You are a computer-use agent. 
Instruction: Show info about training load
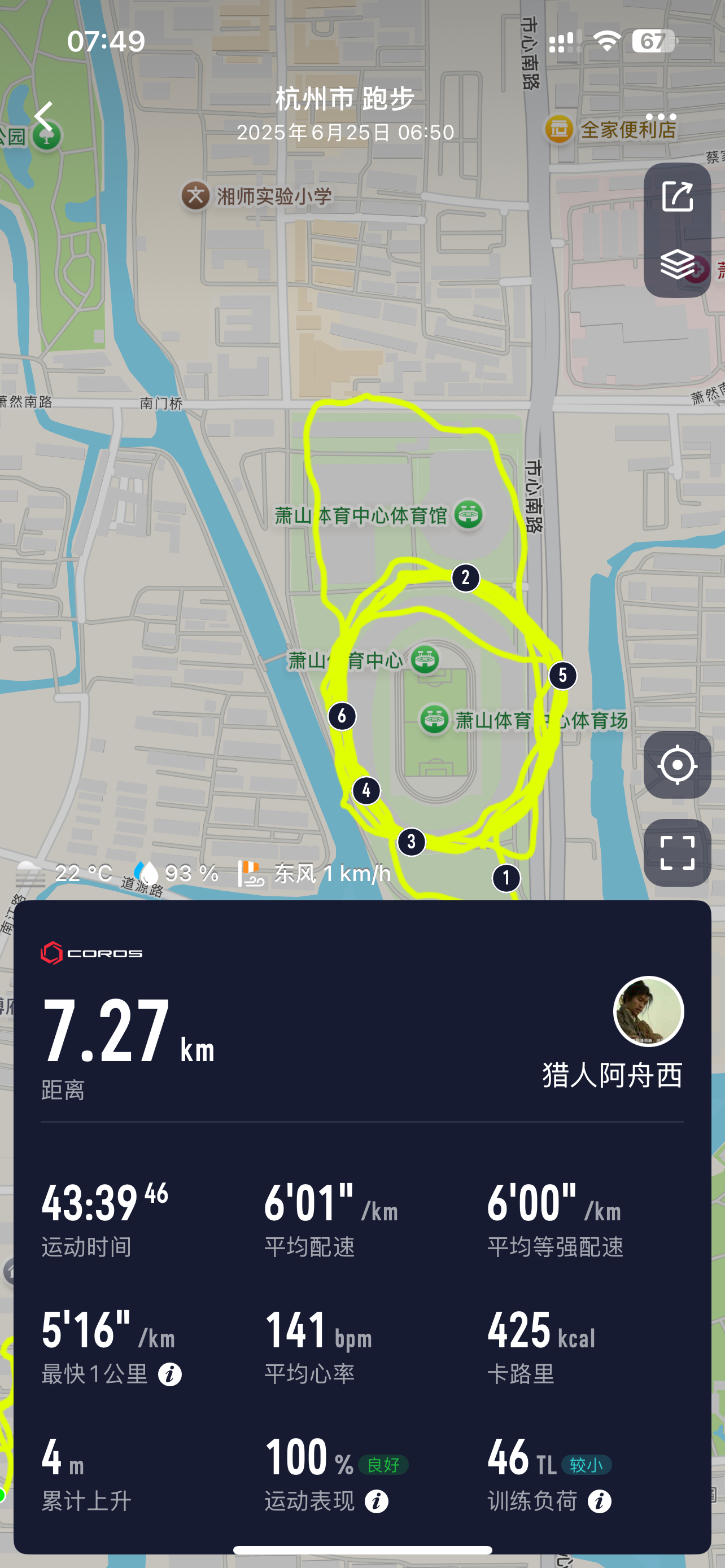click(599, 1501)
